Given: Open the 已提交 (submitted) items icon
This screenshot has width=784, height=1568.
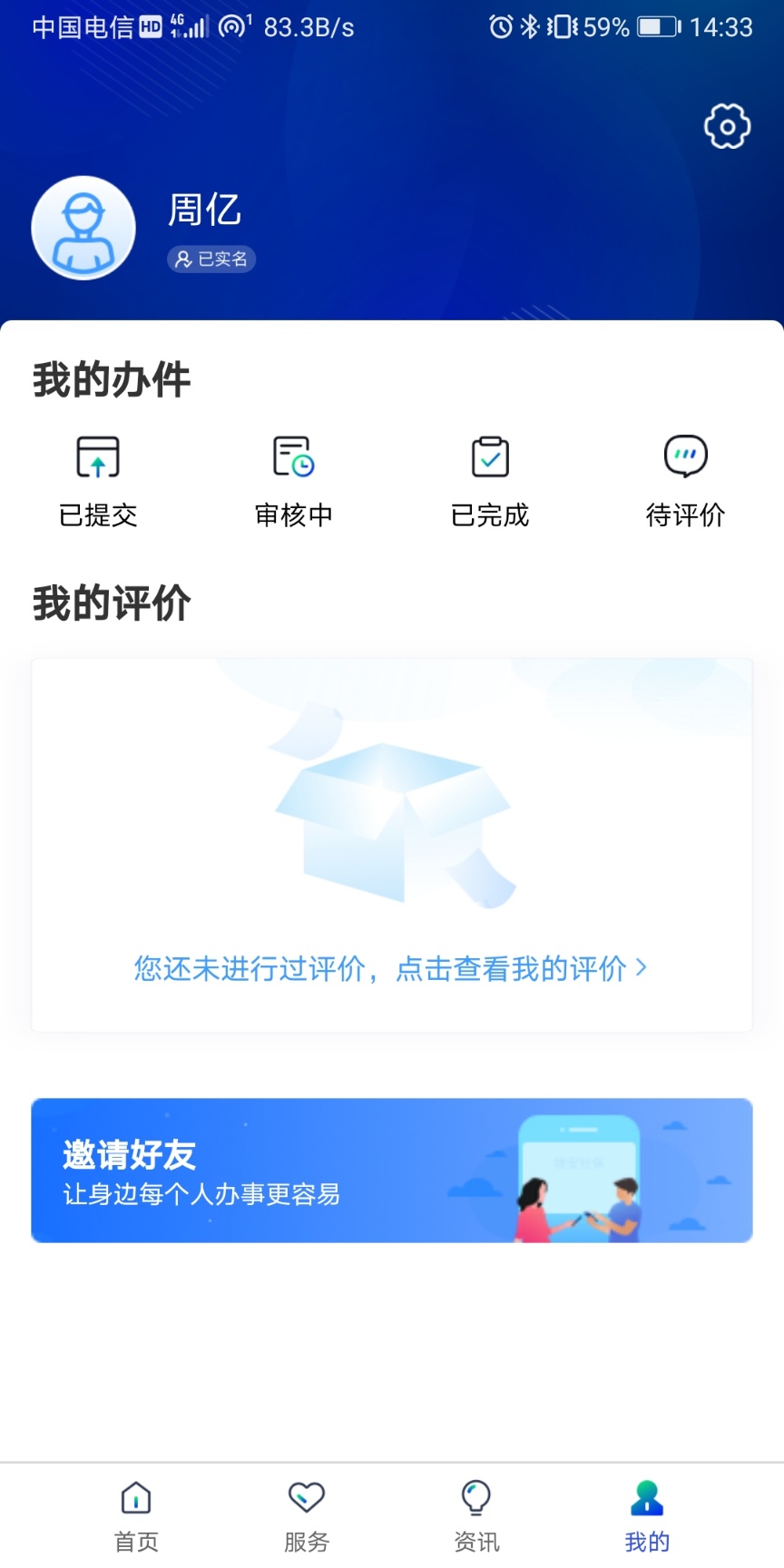Looking at the screenshot, I should coord(97,456).
